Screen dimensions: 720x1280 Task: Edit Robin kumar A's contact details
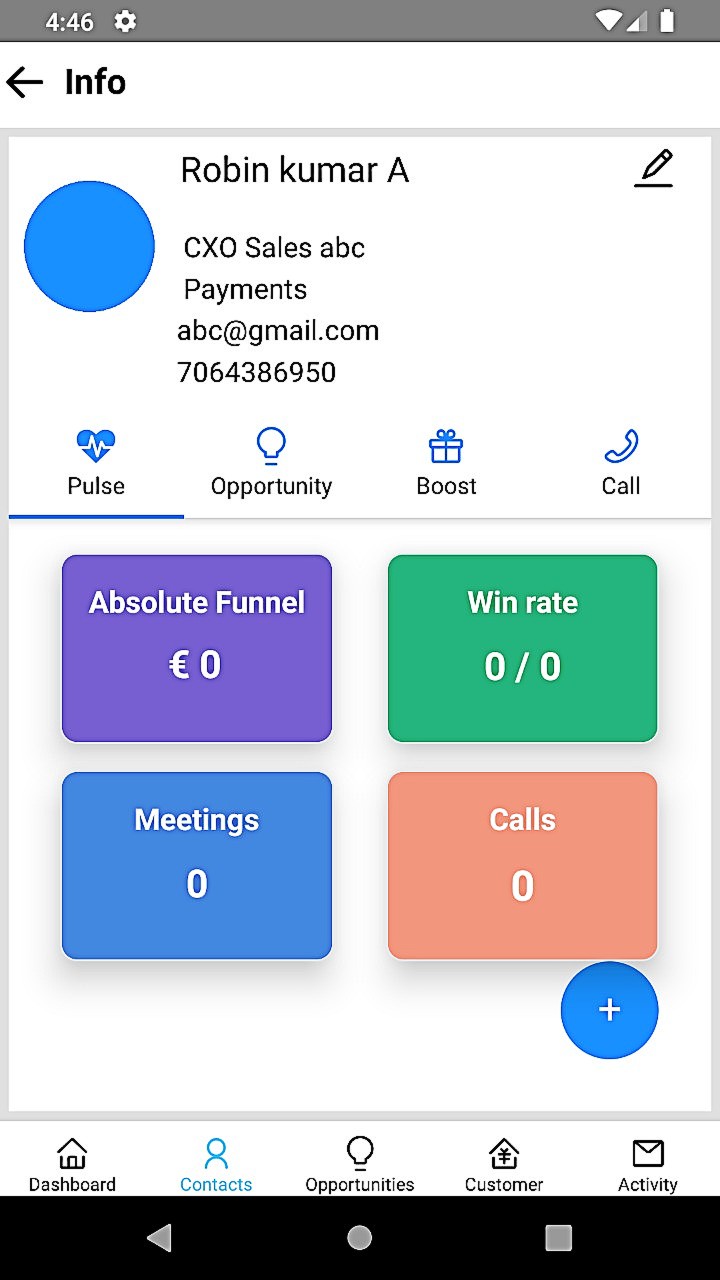tap(654, 169)
